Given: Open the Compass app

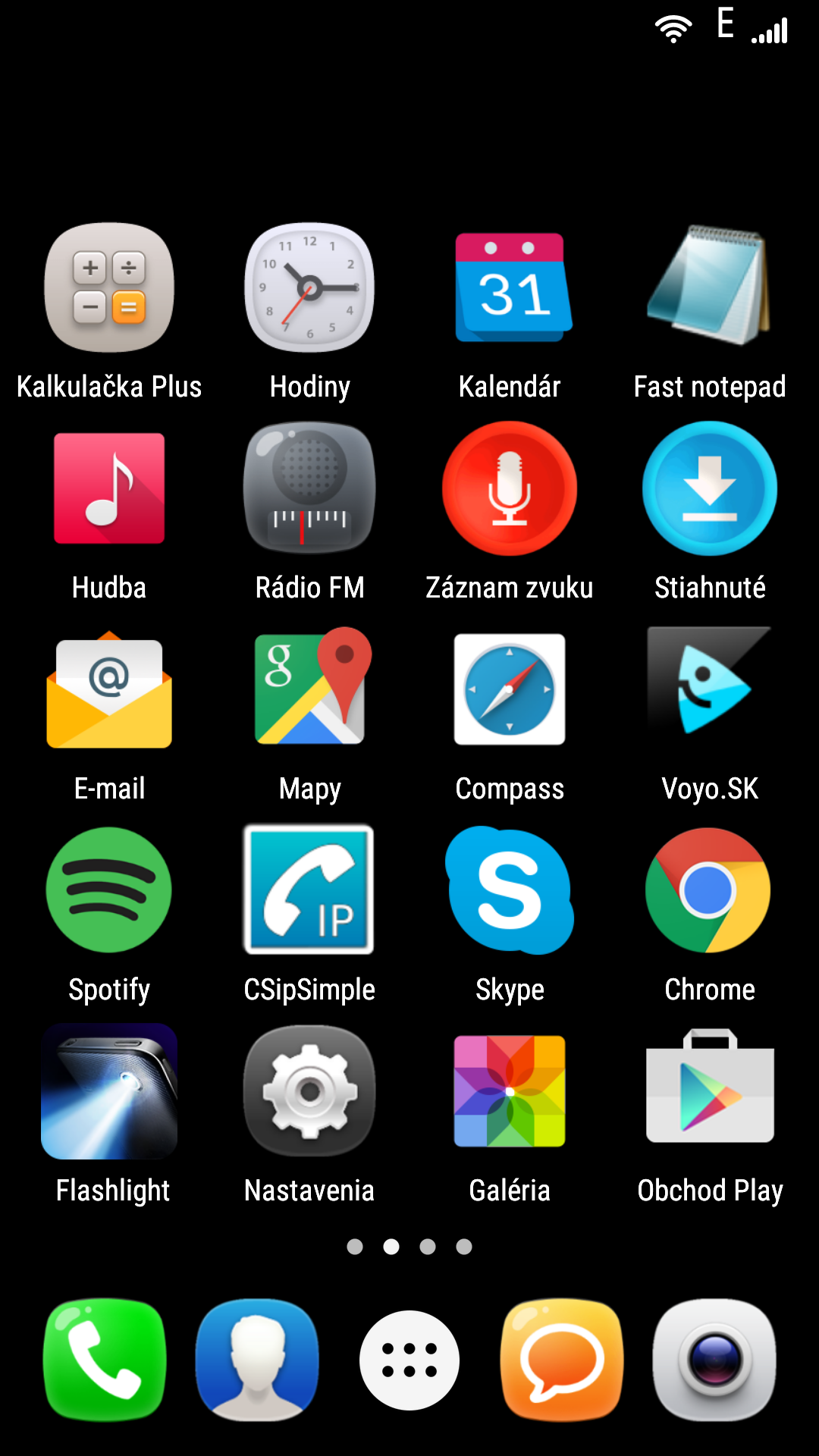Looking at the screenshot, I should pyautogui.click(x=510, y=690).
